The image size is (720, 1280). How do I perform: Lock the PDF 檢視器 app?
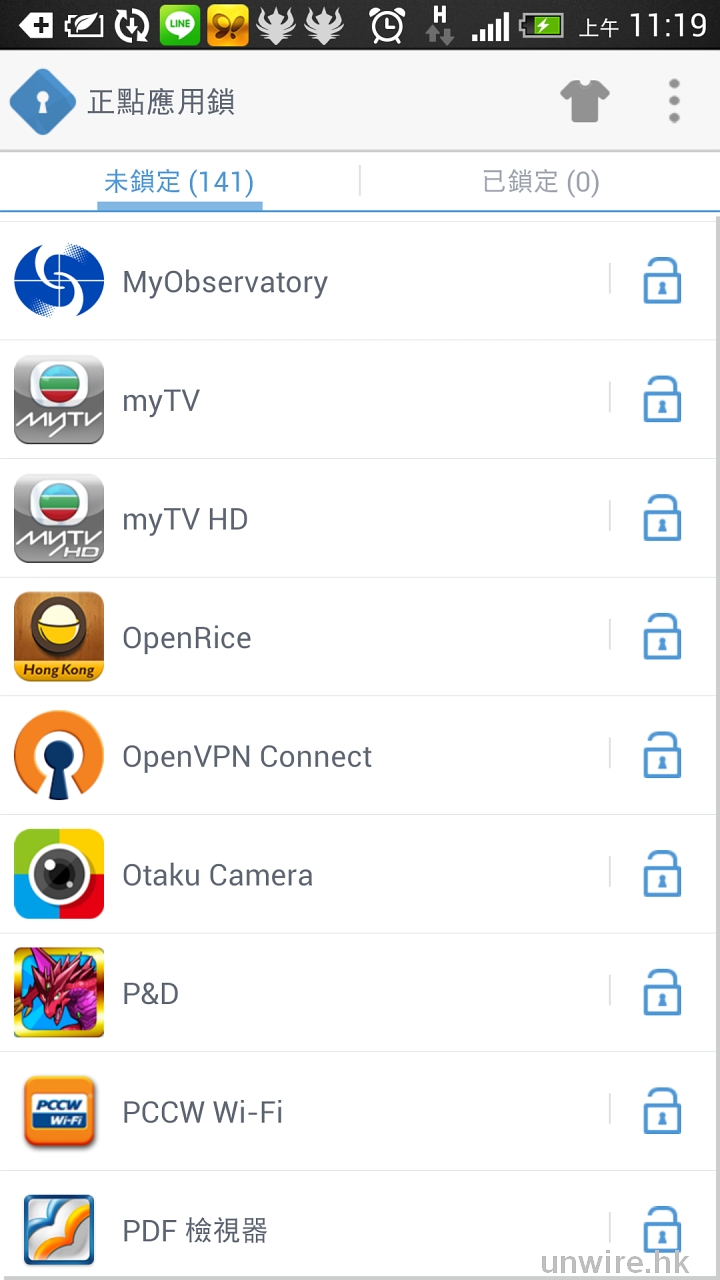tap(661, 1229)
